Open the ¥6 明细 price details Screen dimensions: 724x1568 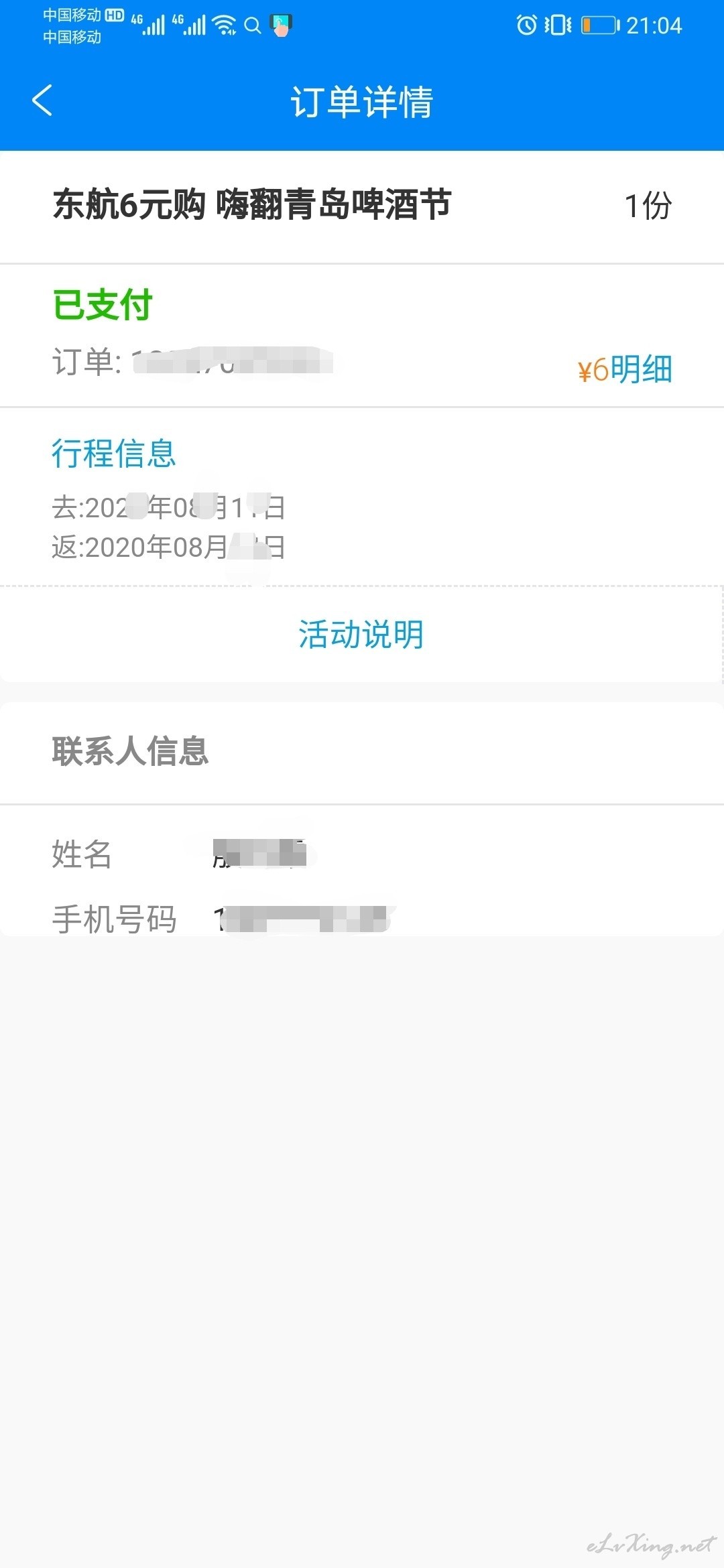(x=625, y=369)
